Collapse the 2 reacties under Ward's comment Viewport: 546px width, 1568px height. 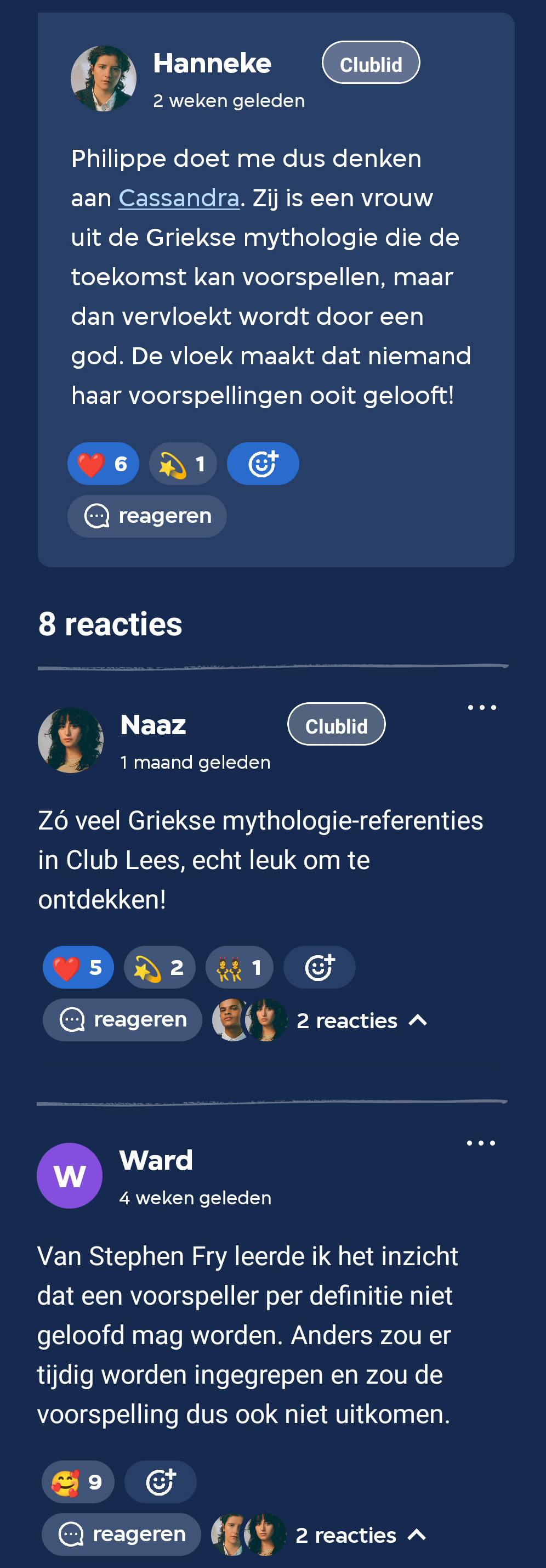tap(360, 1535)
